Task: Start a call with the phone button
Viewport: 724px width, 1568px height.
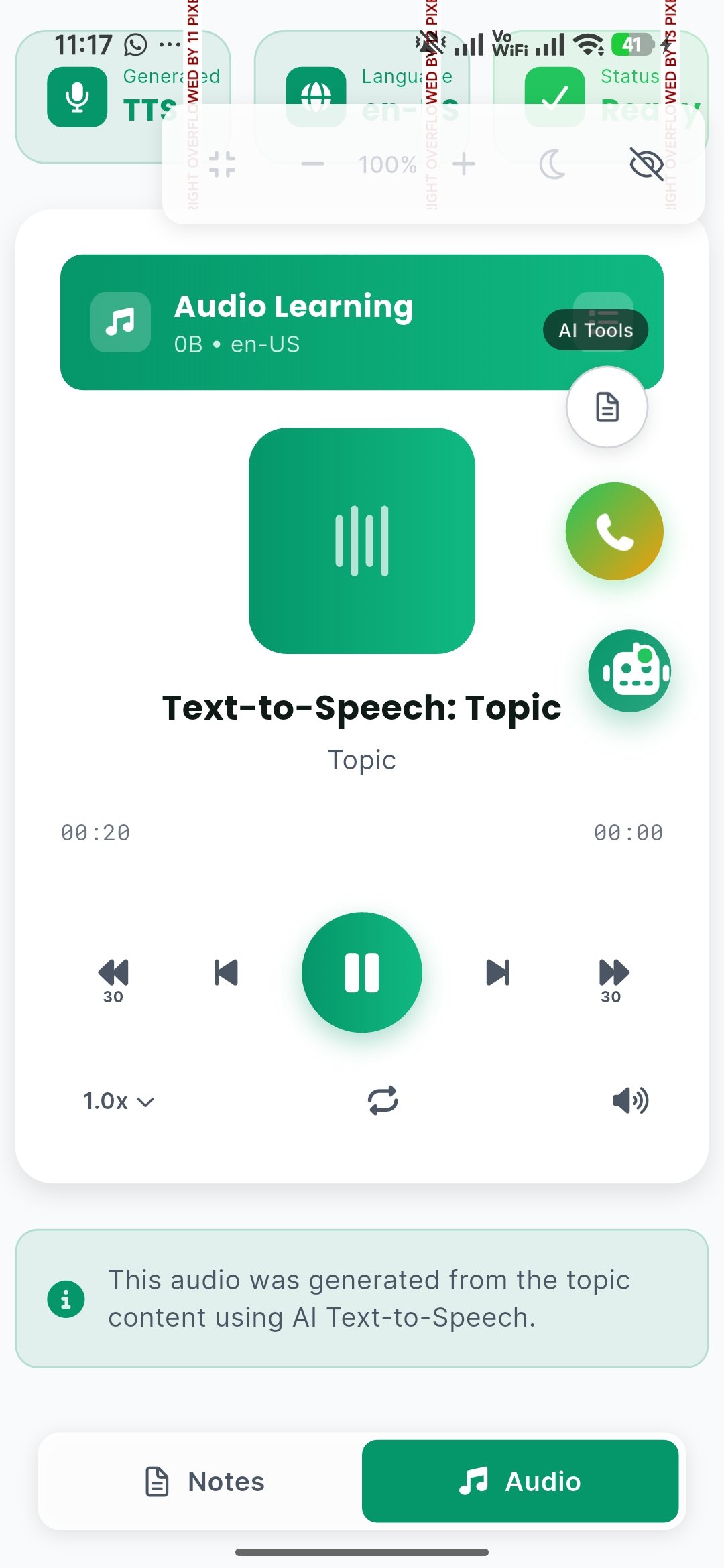Action: point(614,531)
